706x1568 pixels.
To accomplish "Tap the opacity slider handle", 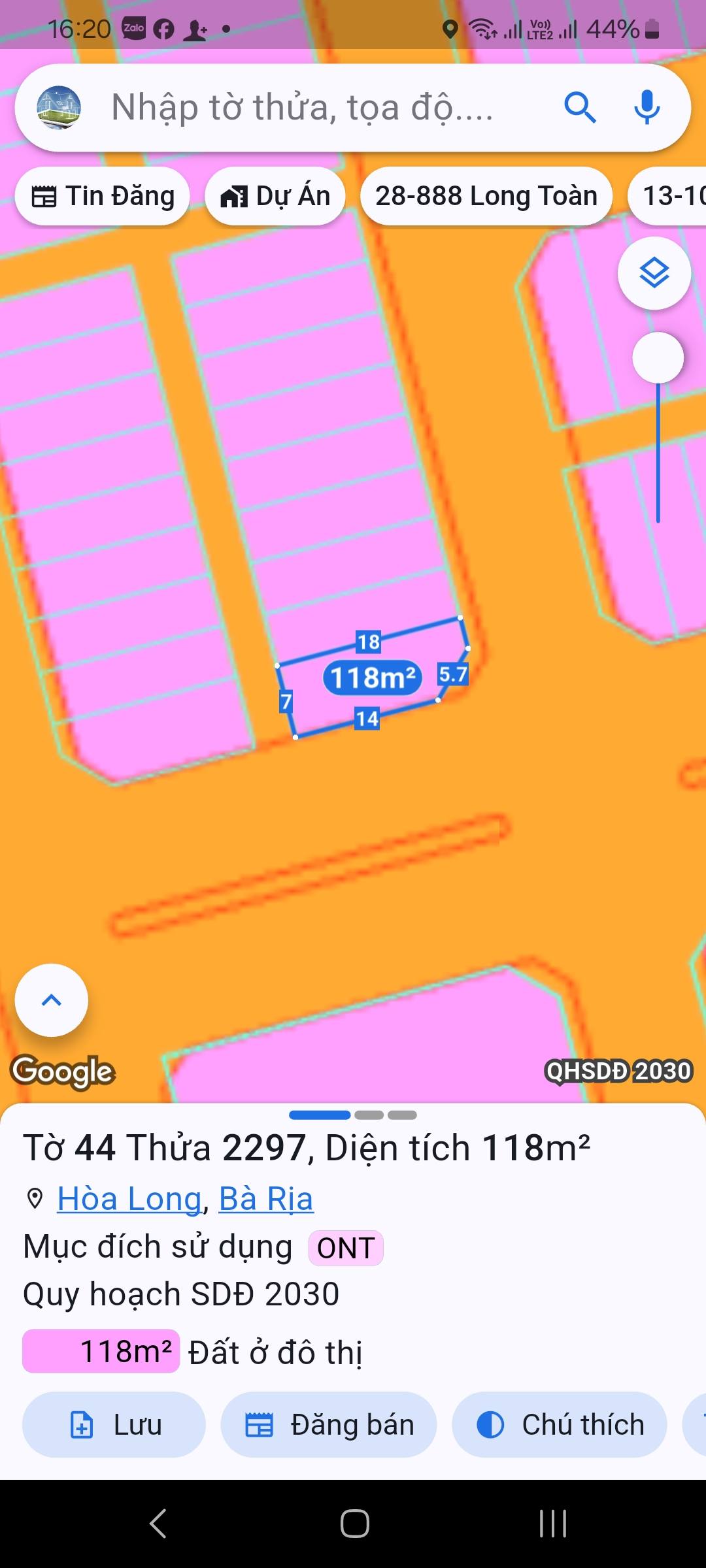I will click(x=658, y=358).
